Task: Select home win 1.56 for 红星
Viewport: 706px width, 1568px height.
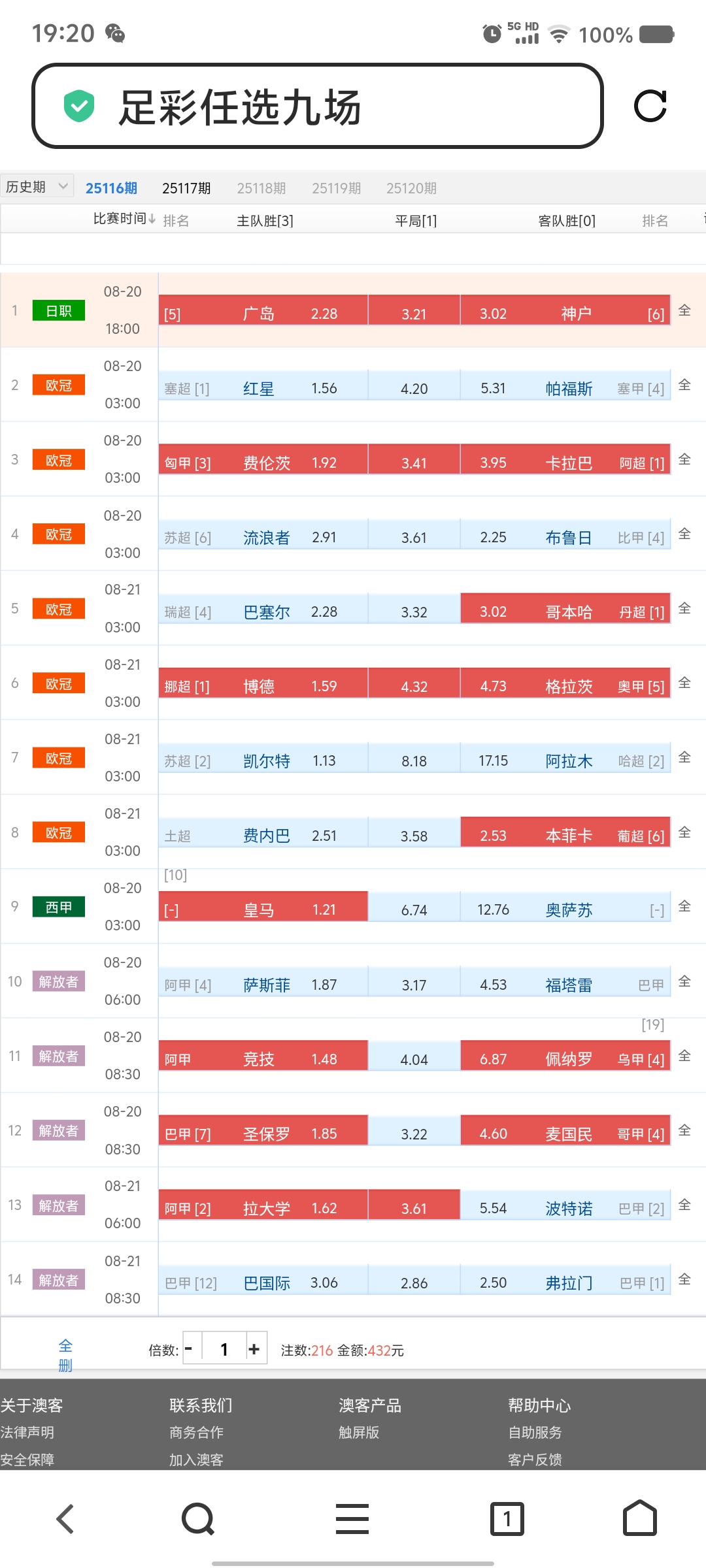Action: pos(263,388)
